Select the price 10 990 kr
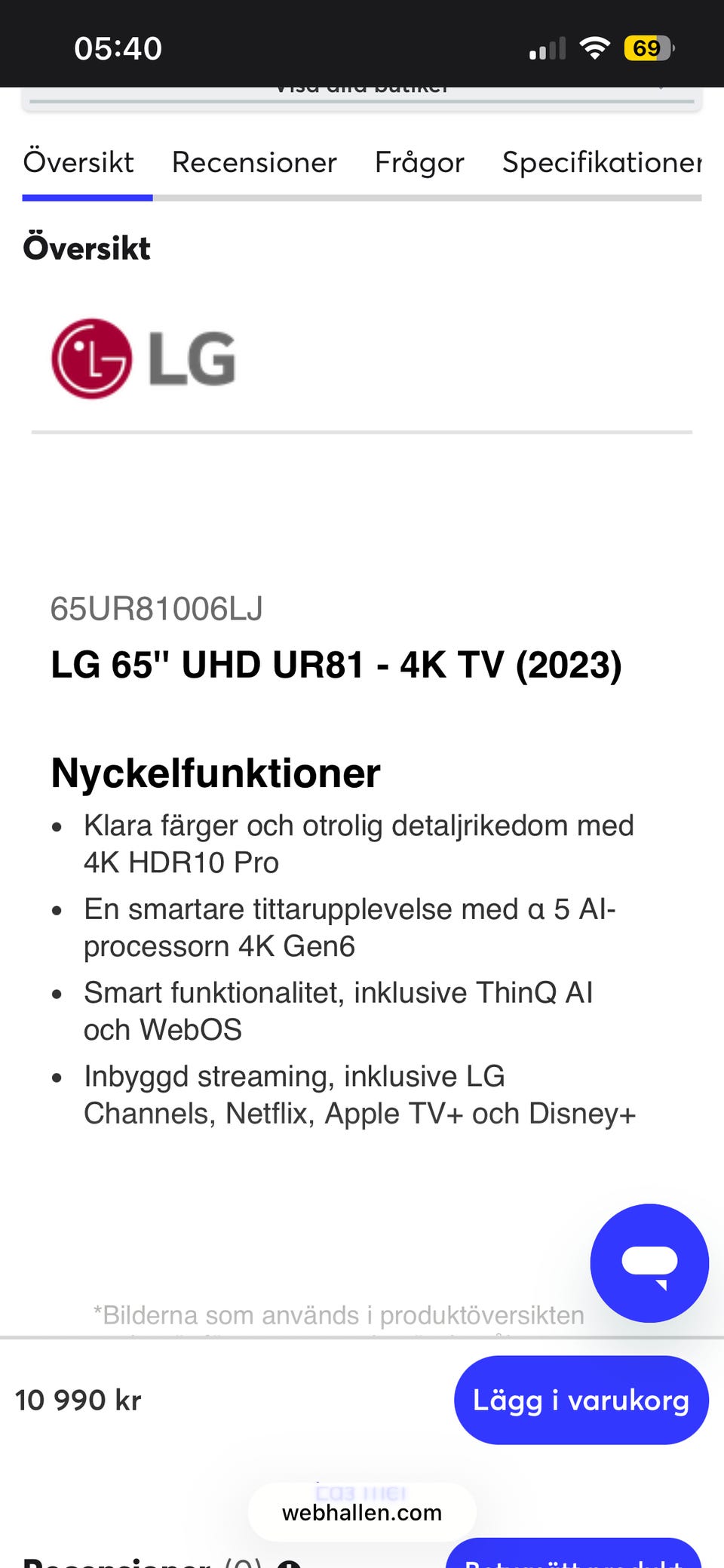724x1568 pixels. 78,1400
